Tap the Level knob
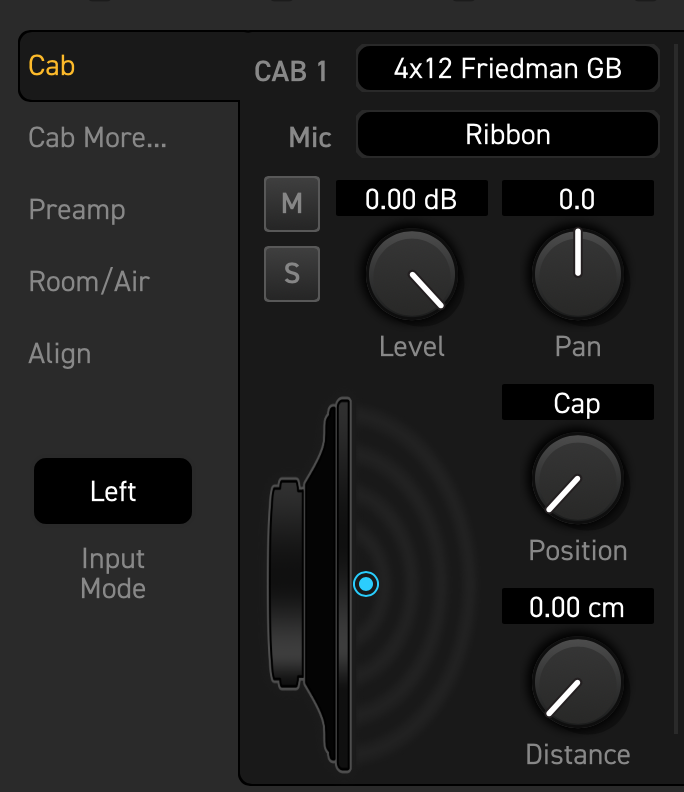The width and height of the screenshot is (684, 792). click(x=412, y=274)
